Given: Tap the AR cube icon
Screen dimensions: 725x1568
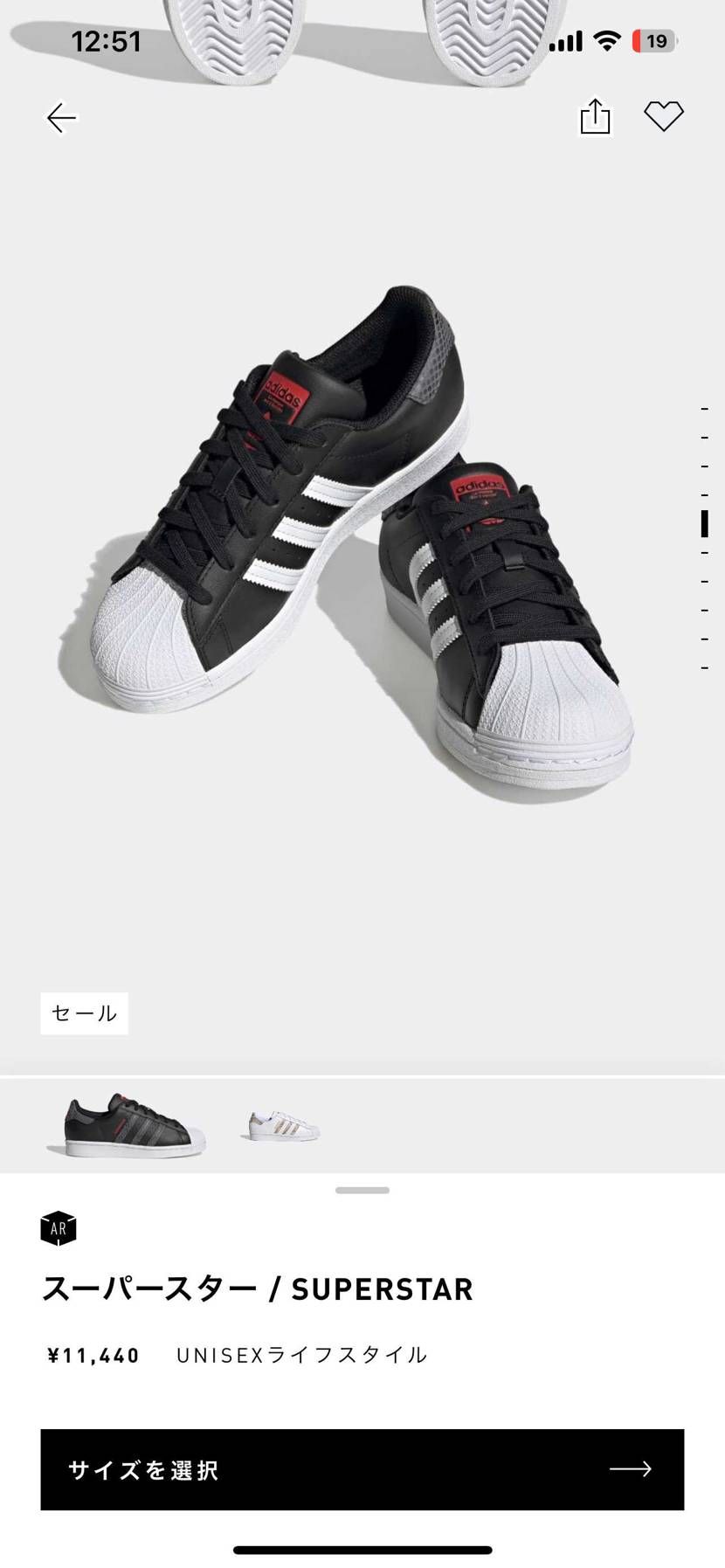Looking at the screenshot, I should pyautogui.click(x=58, y=1229).
